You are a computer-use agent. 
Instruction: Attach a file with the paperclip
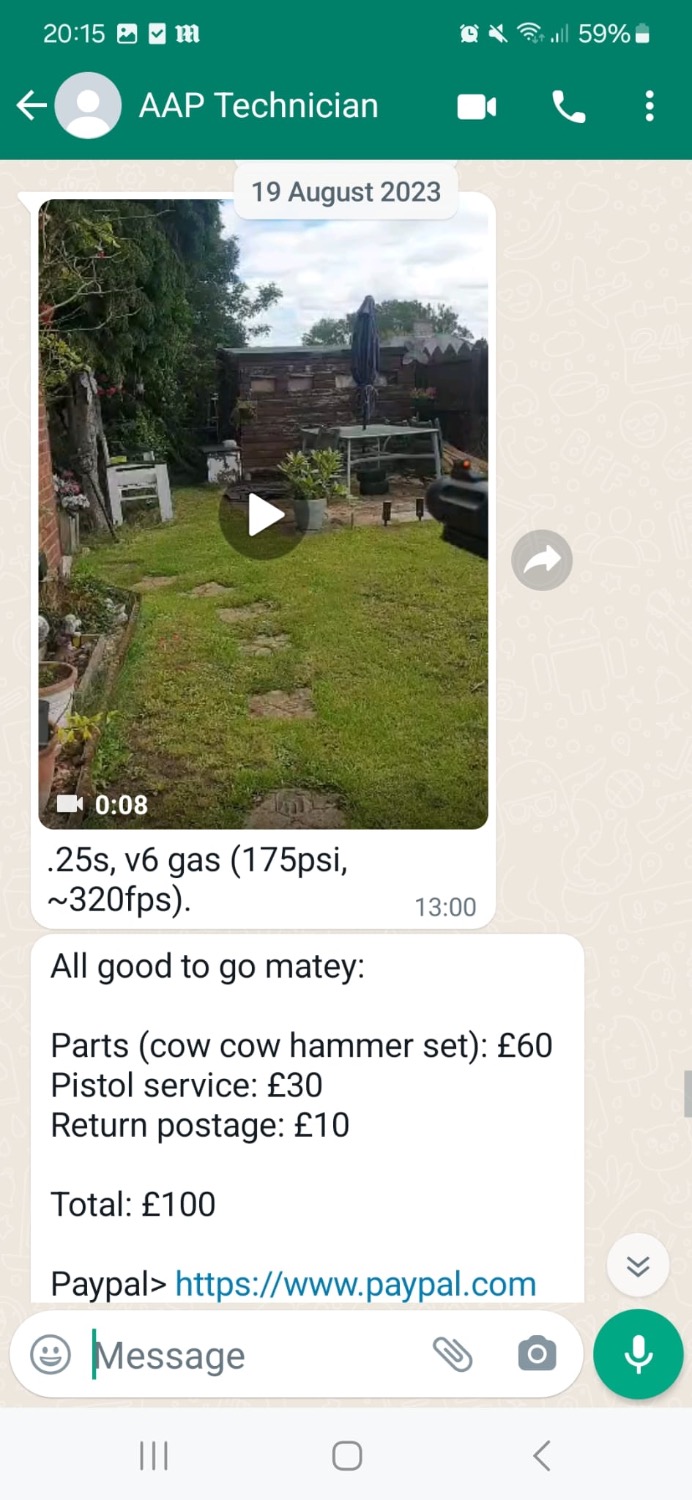click(x=452, y=1355)
